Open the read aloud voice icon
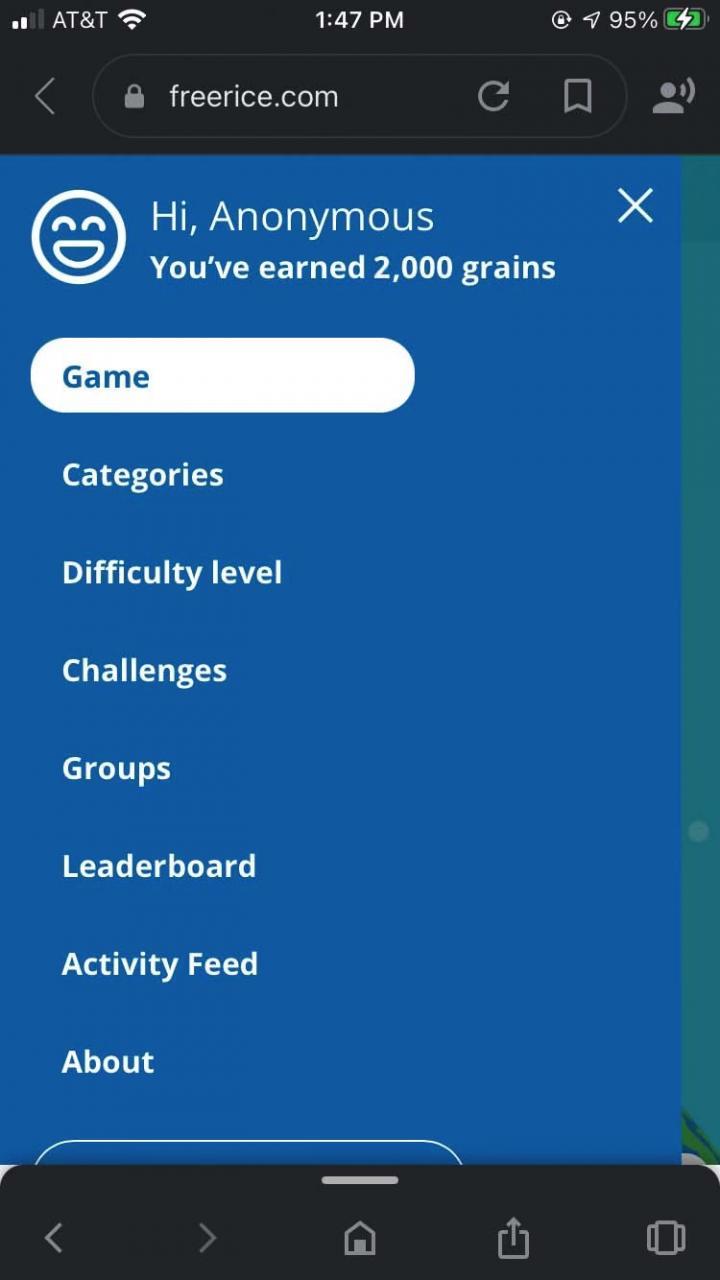The width and height of the screenshot is (720, 1280). click(x=673, y=97)
